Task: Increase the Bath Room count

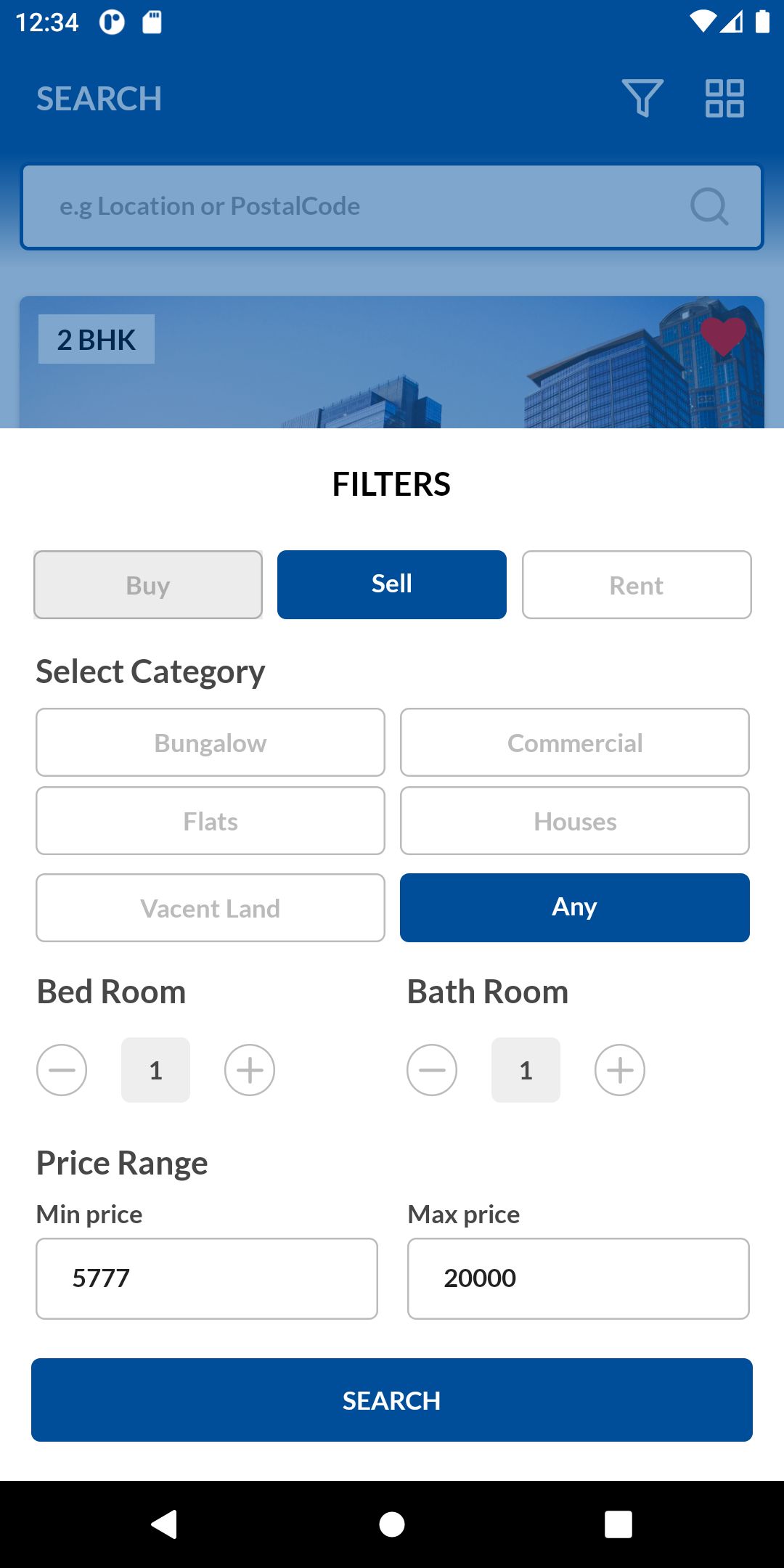Action: click(x=620, y=1070)
